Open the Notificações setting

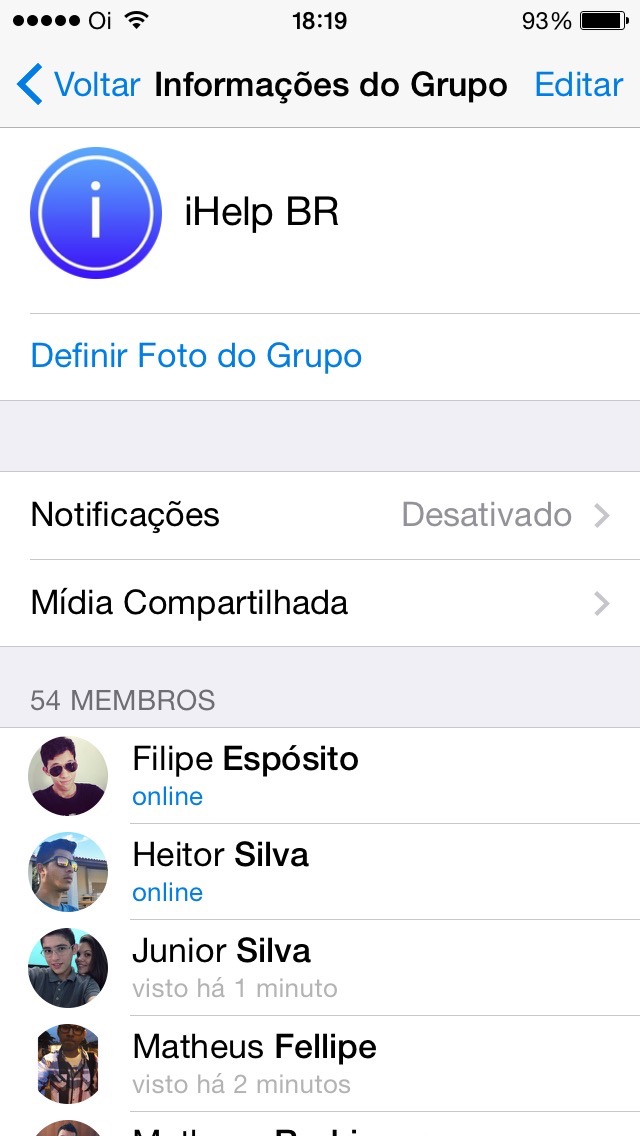[x=320, y=515]
